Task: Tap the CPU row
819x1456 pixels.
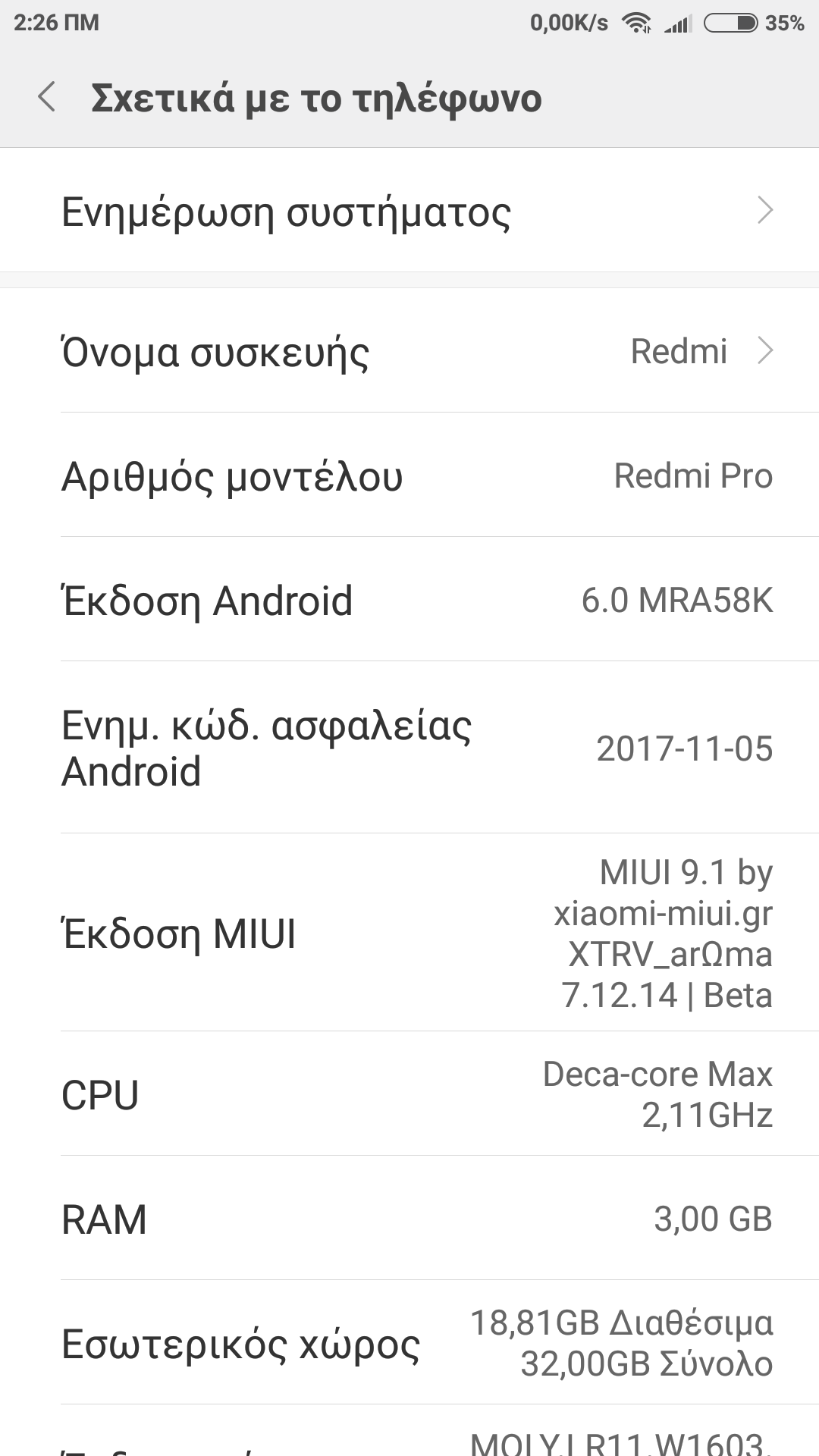Action: (x=409, y=1094)
